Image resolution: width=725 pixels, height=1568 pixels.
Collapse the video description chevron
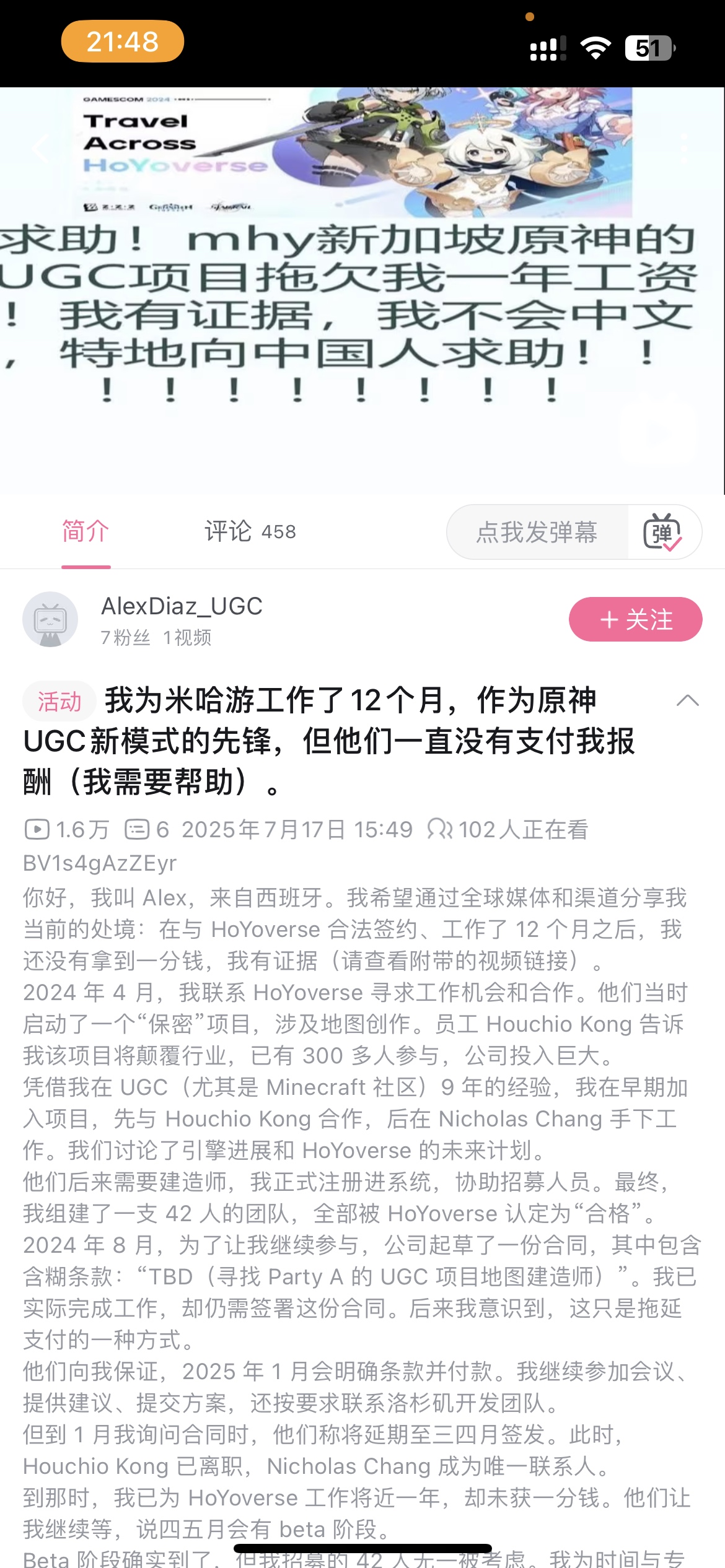pos(687,701)
